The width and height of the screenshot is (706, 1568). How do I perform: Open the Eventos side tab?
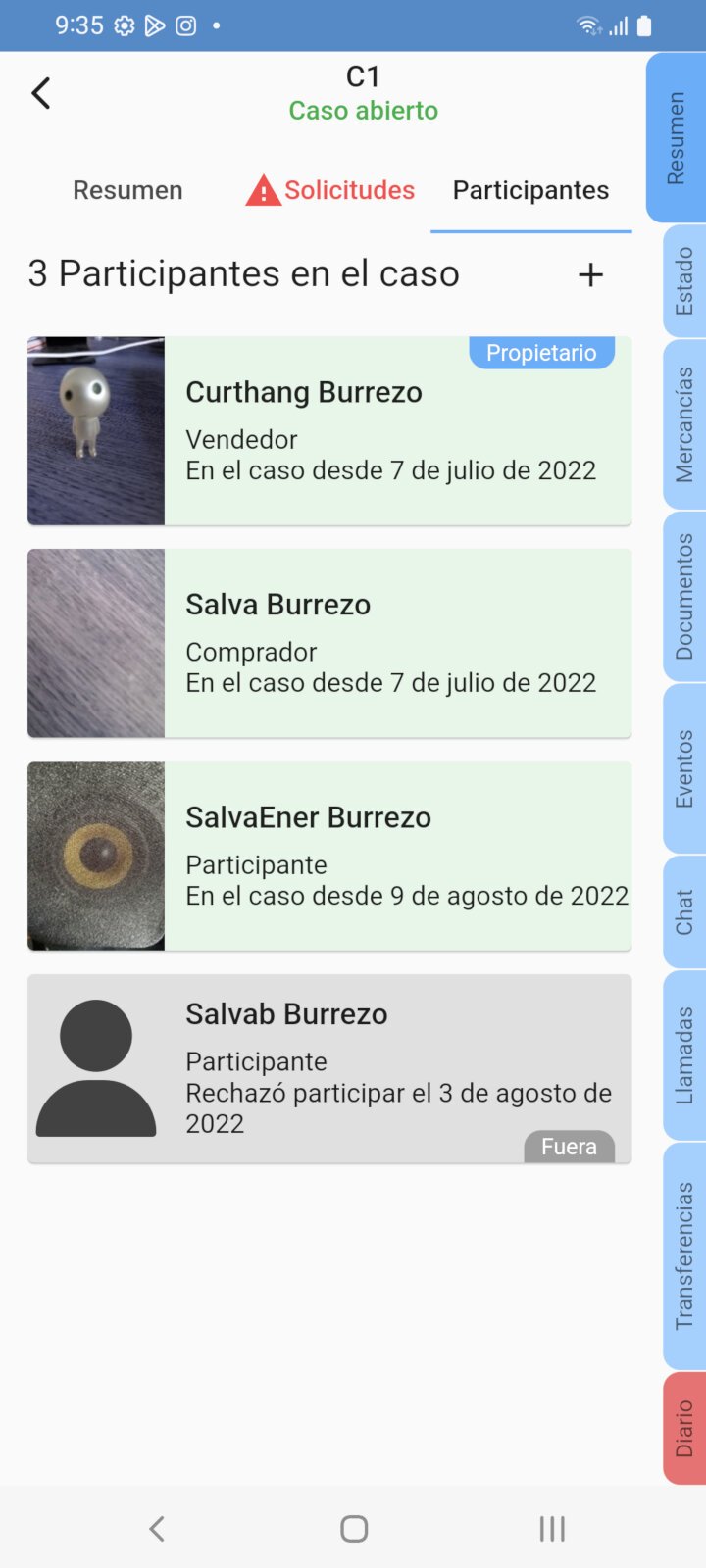click(x=684, y=768)
